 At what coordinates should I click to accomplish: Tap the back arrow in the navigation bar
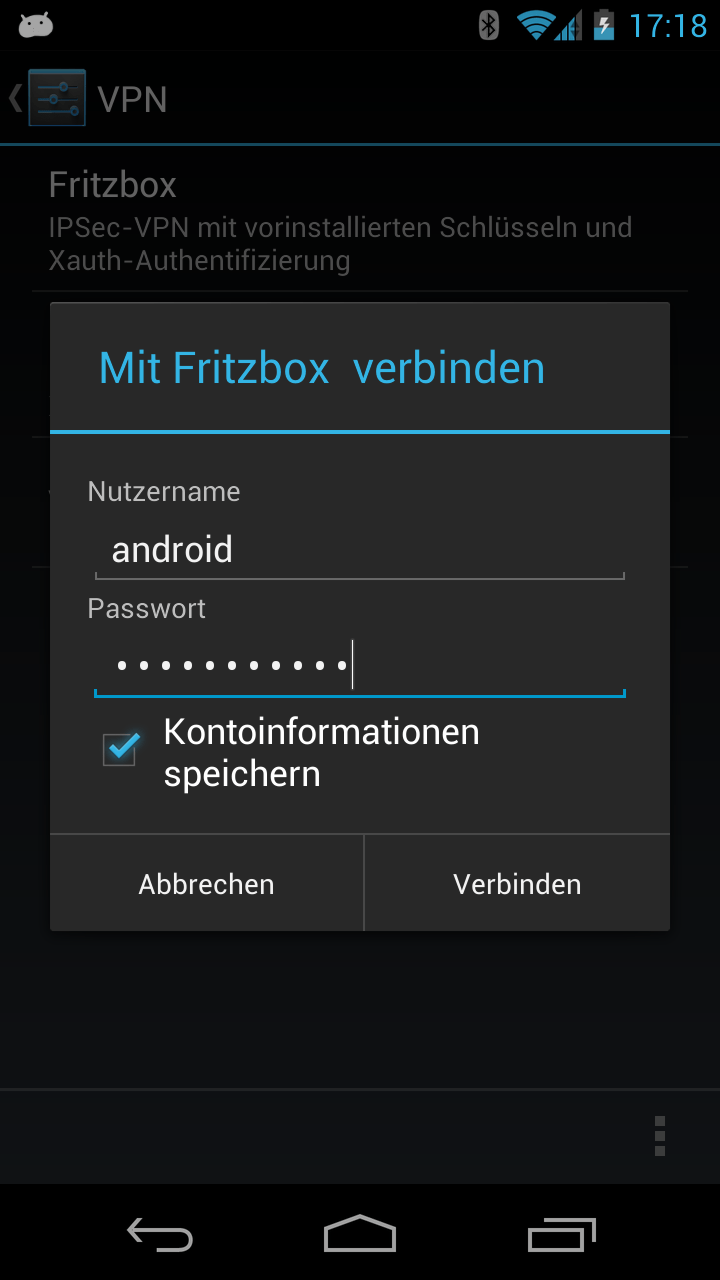pos(159,1235)
